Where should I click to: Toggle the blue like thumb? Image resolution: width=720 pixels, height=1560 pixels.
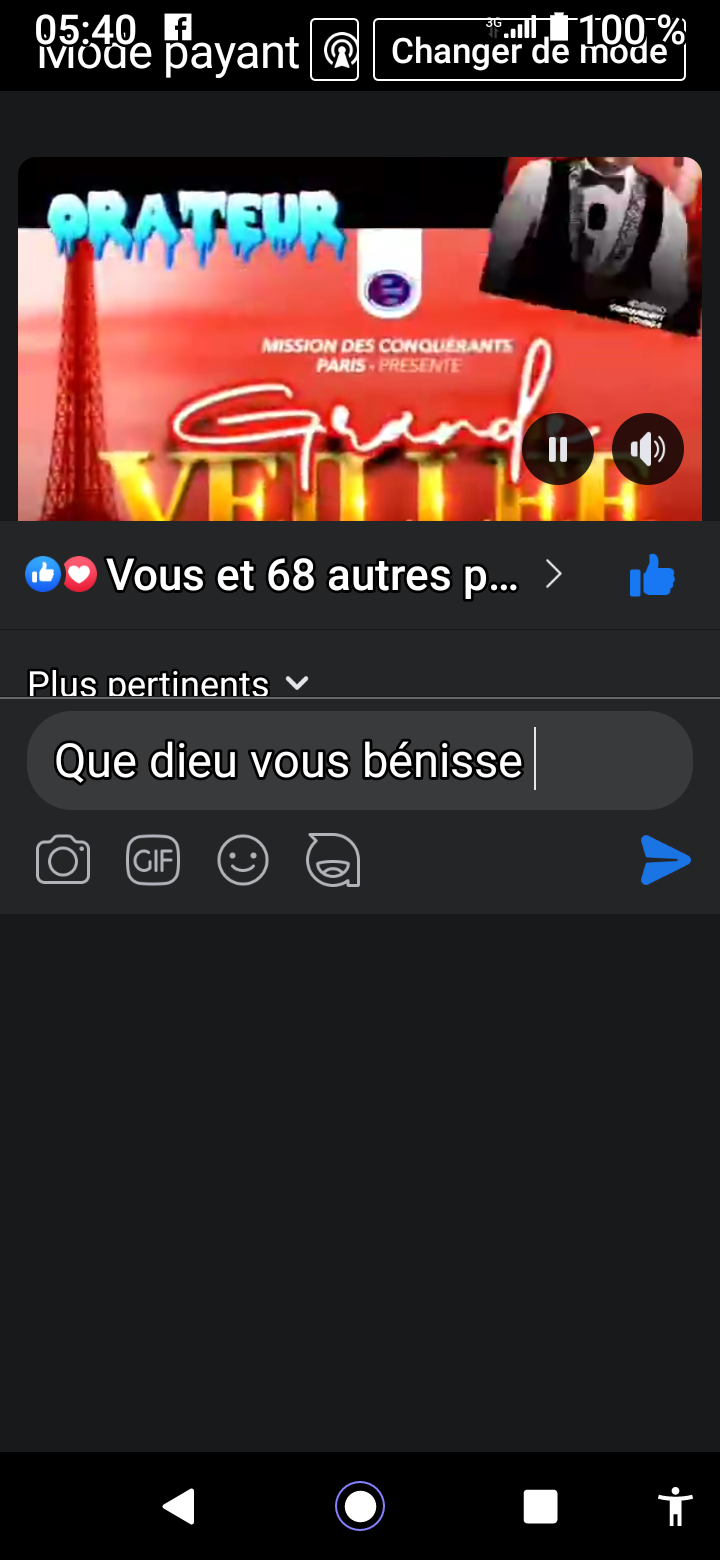click(x=652, y=576)
